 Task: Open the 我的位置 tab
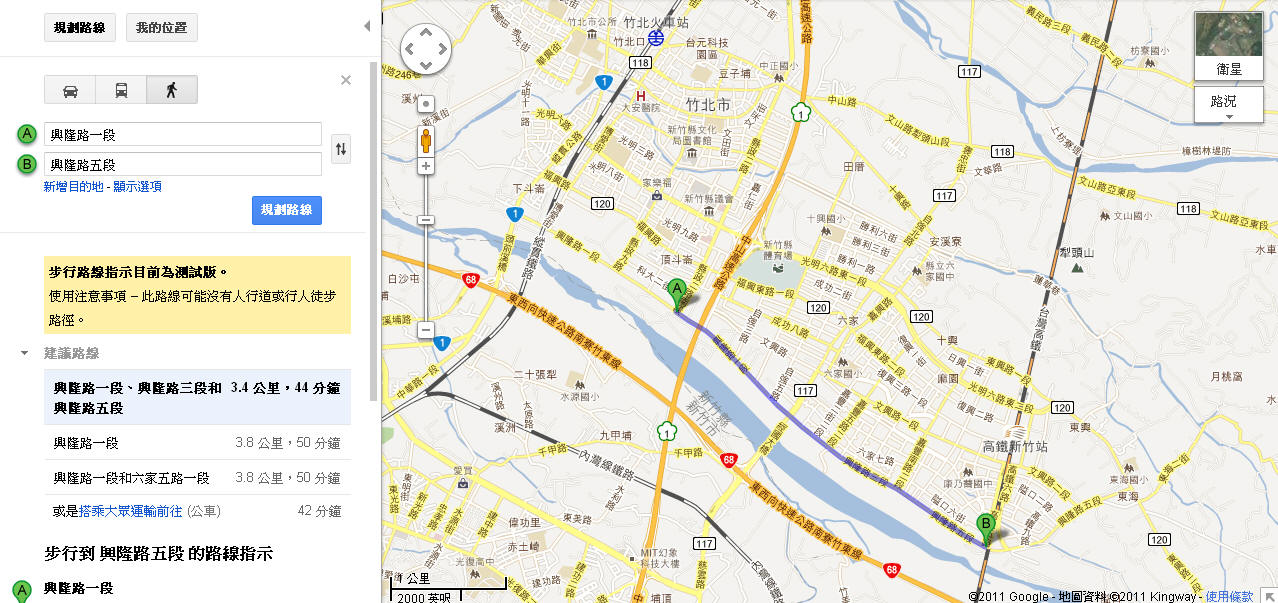[161, 27]
